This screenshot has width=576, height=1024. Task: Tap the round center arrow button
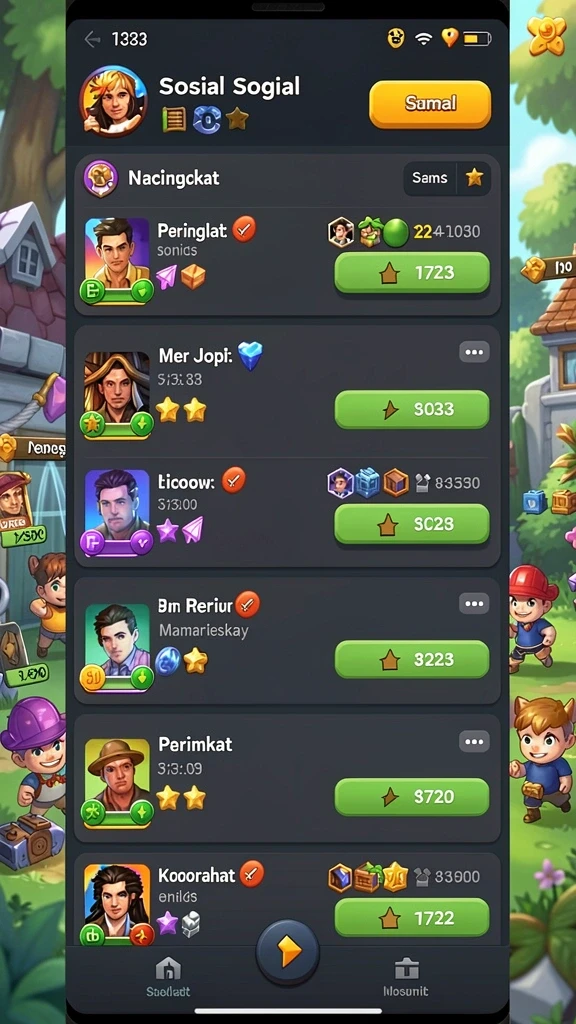287,953
